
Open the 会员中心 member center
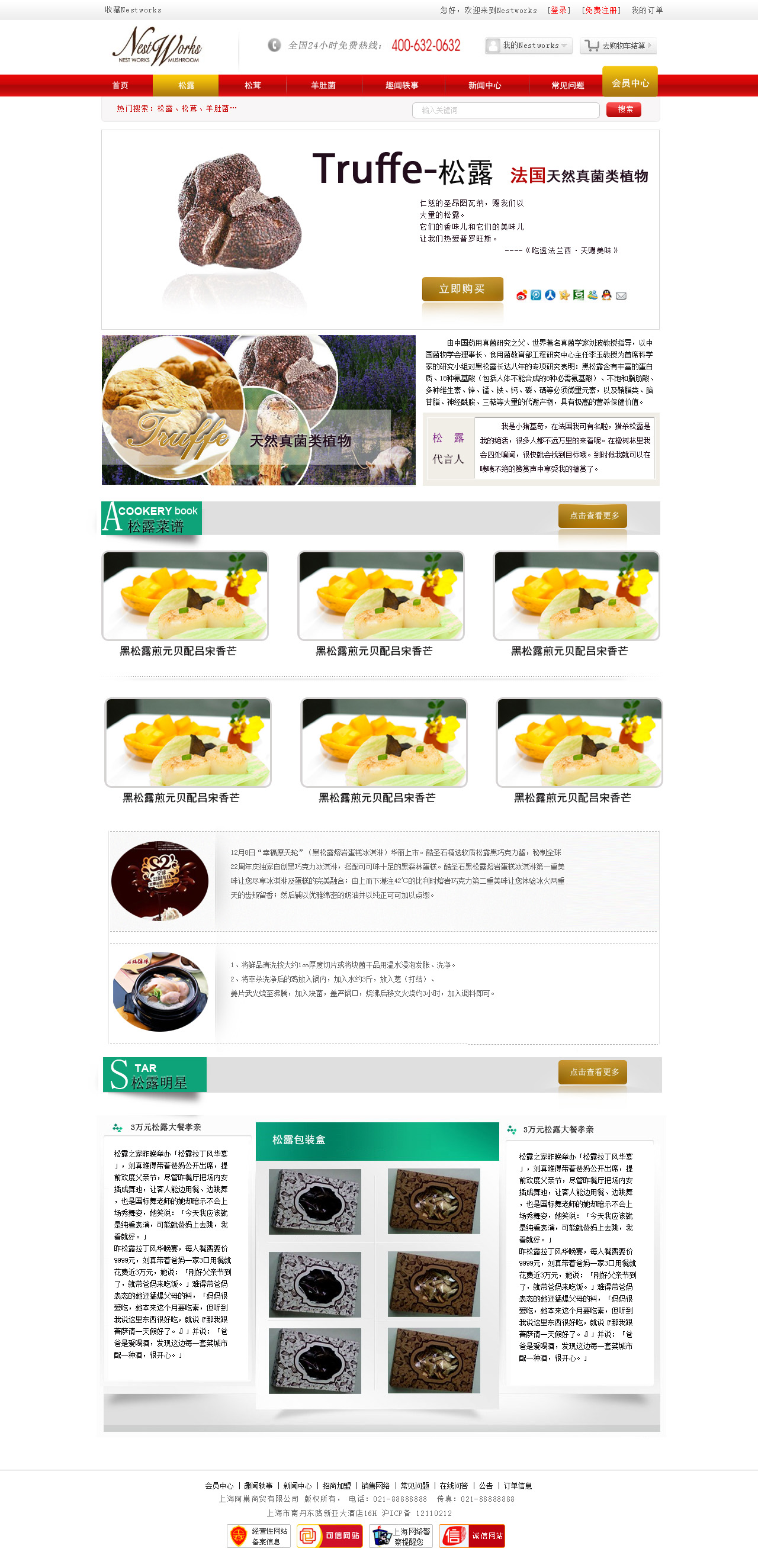(630, 83)
